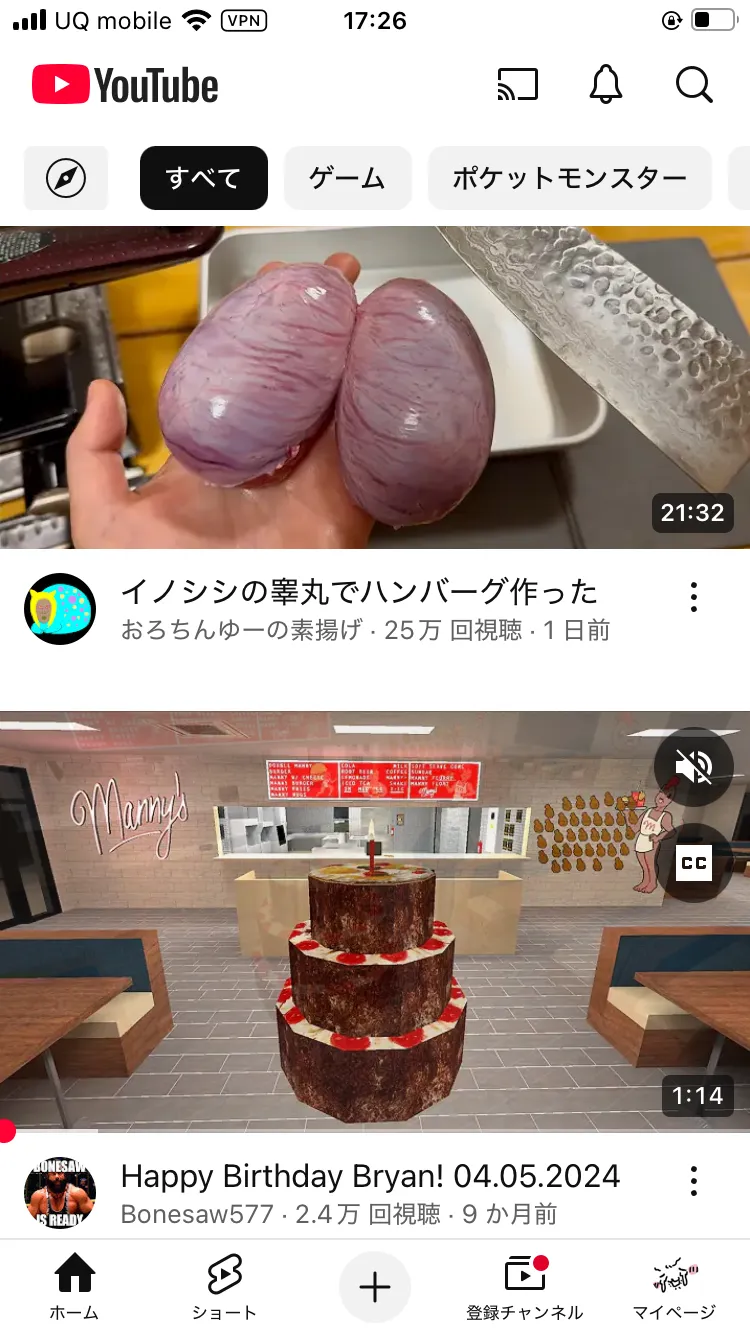750x1334 pixels.
Task: Toggle closed captions on the preview
Action: click(x=693, y=862)
